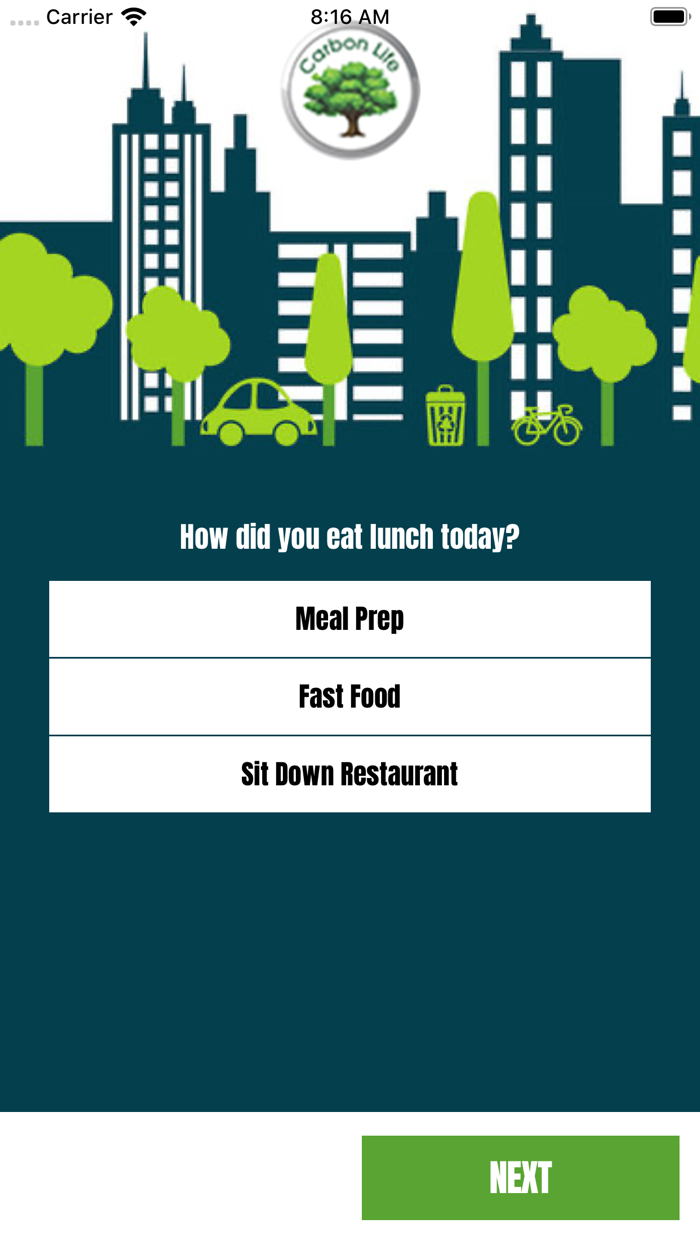Choose Fast Food as lunch answer
The image size is (700, 1244).
click(350, 697)
